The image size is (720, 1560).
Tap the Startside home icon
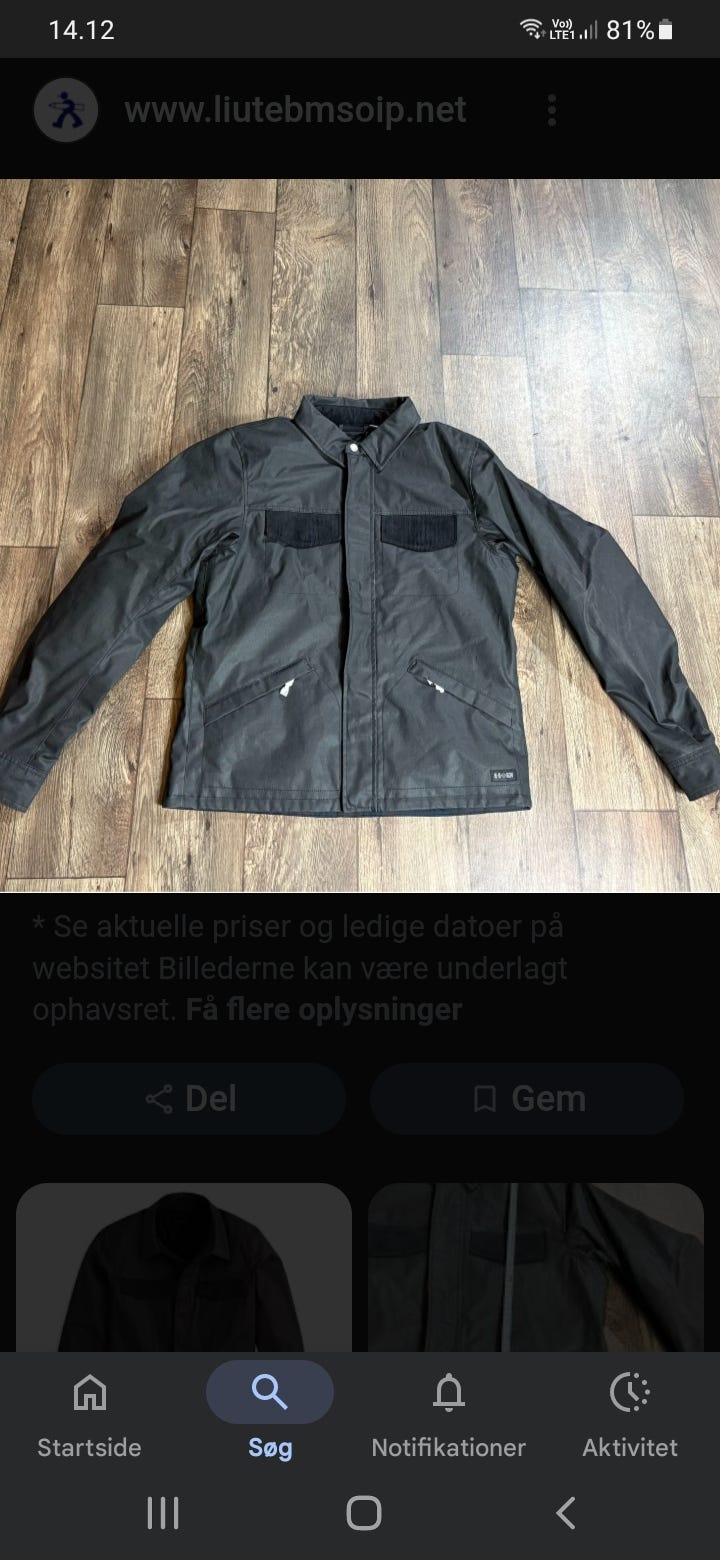point(89,1391)
